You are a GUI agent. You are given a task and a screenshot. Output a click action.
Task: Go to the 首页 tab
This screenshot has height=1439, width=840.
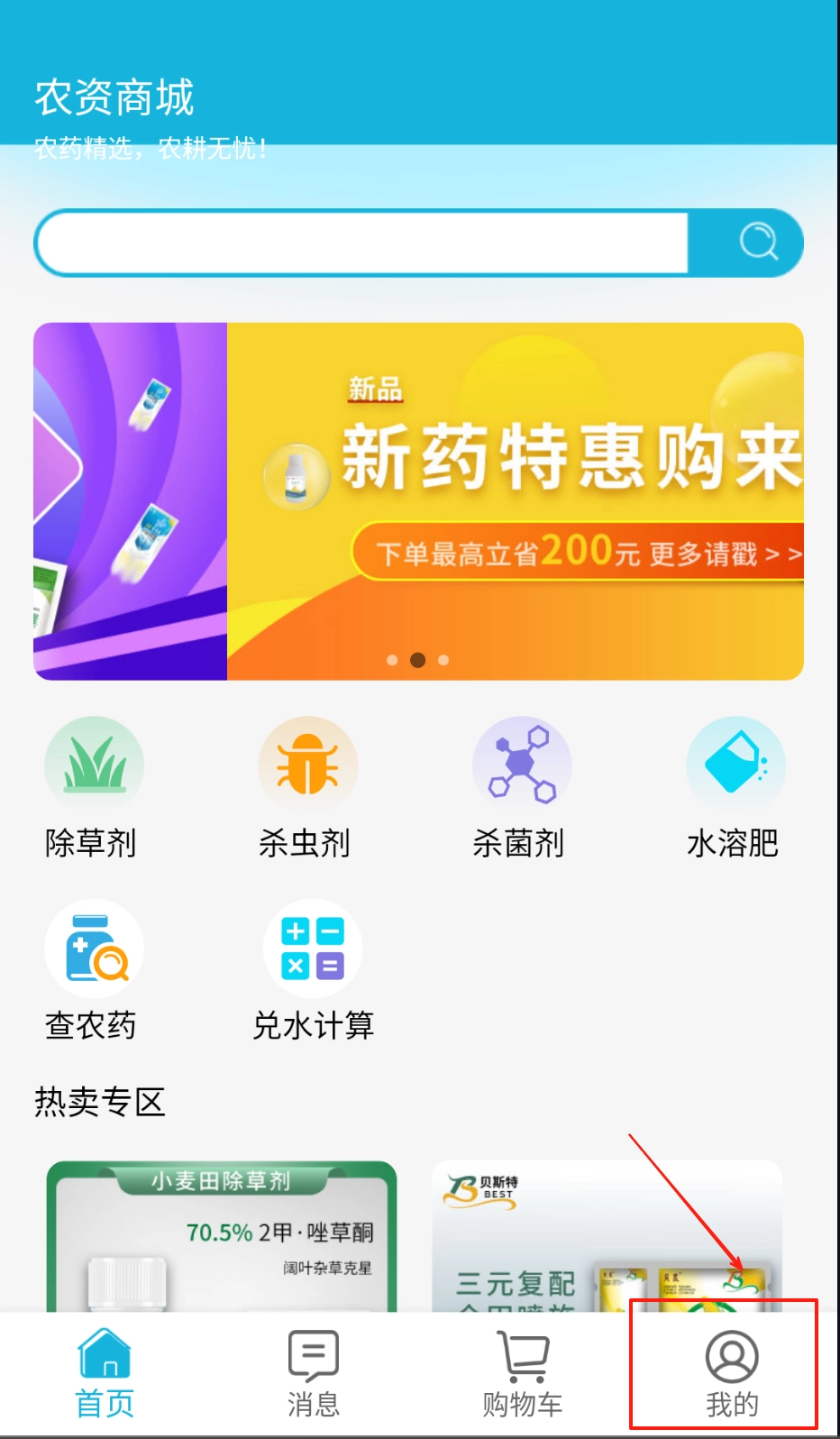pos(105,1372)
